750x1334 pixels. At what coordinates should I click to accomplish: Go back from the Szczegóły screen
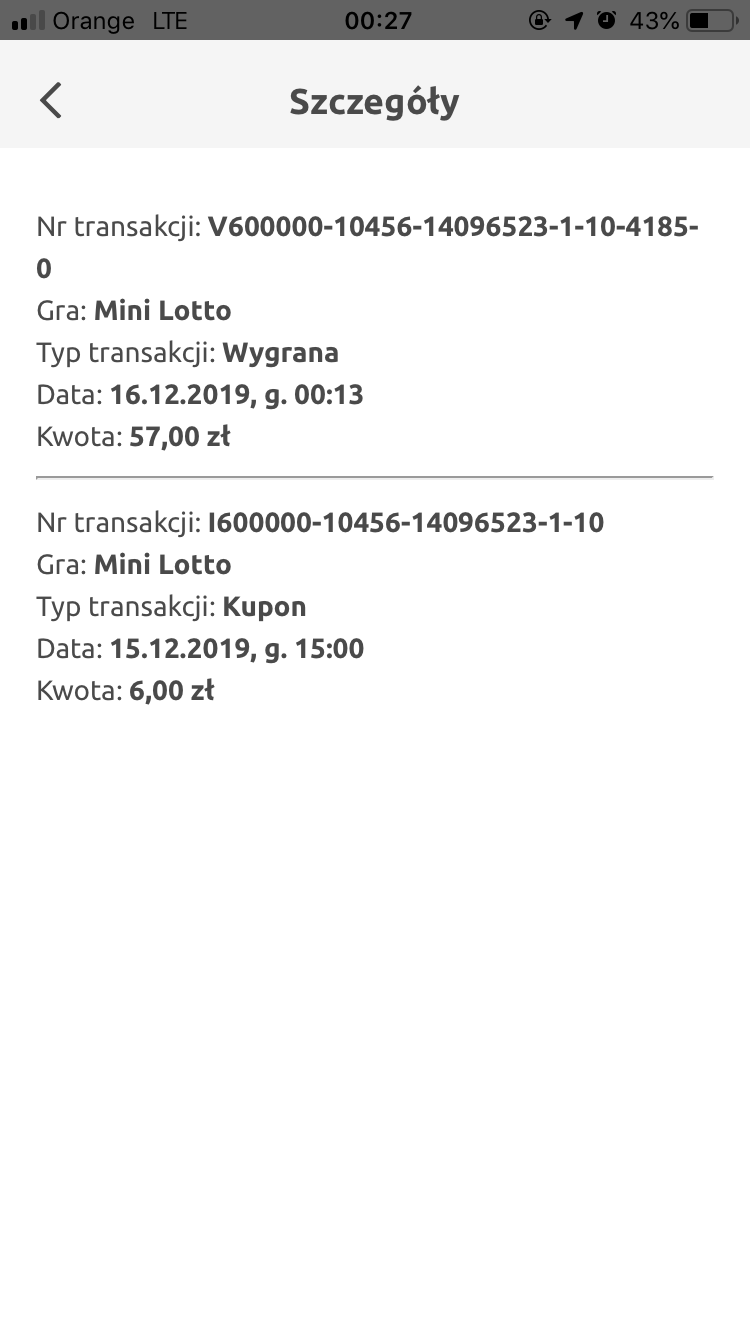tap(50, 100)
